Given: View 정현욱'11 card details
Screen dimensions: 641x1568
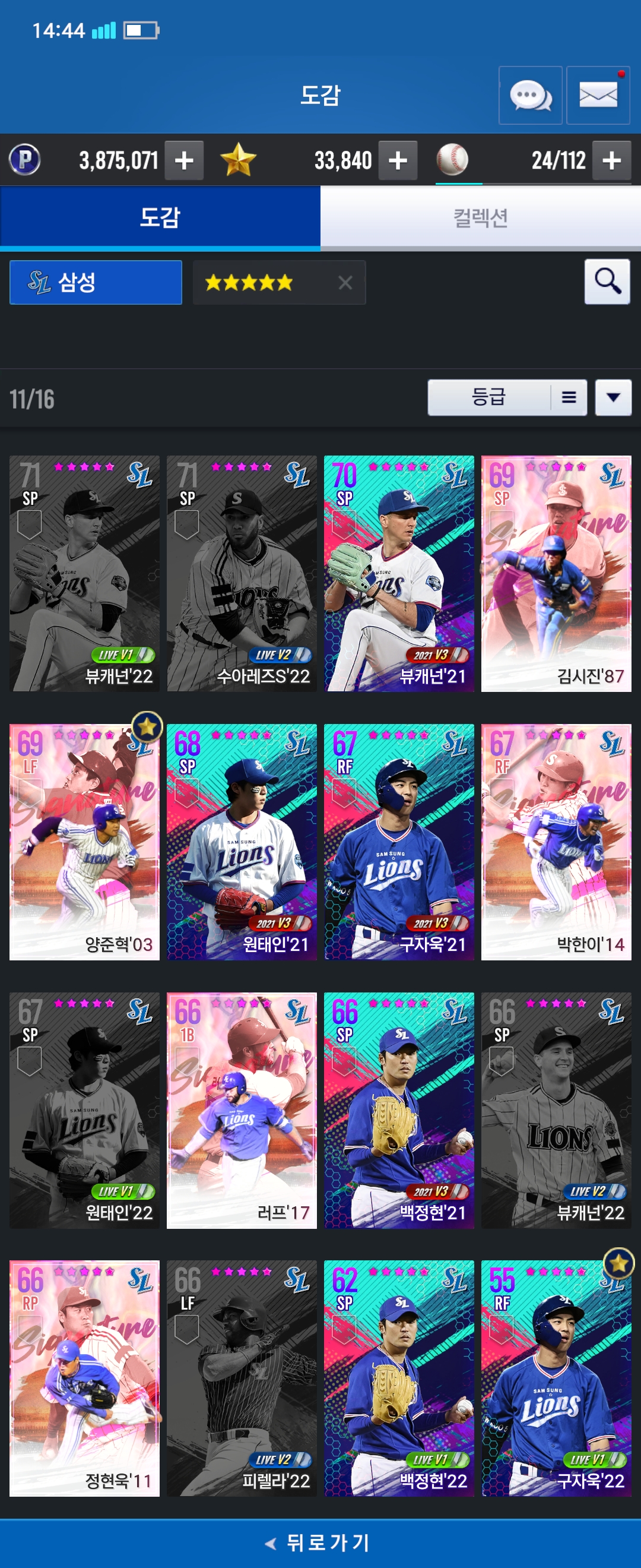Looking at the screenshot, I should pyautogui.click(x=84, y=1378).
